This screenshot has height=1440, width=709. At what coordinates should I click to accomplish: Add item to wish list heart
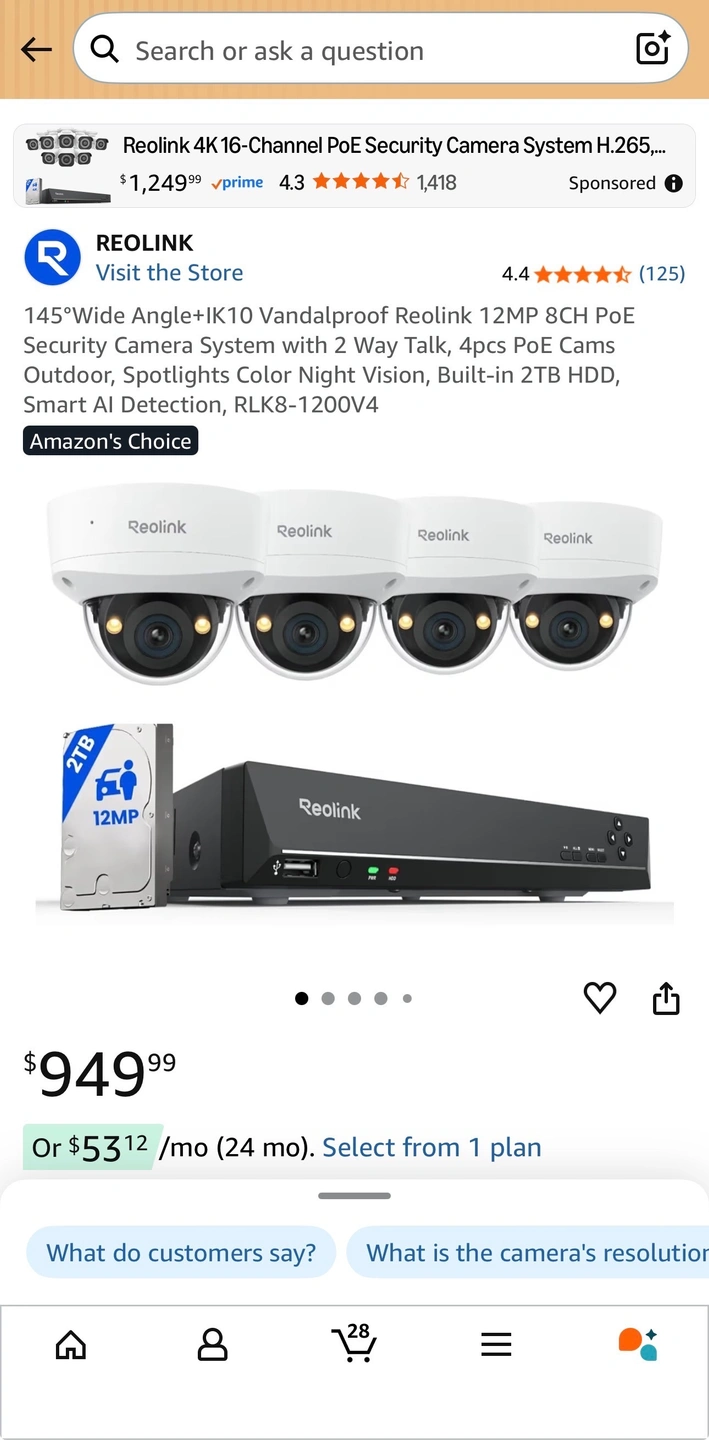(x=600, y=997)
